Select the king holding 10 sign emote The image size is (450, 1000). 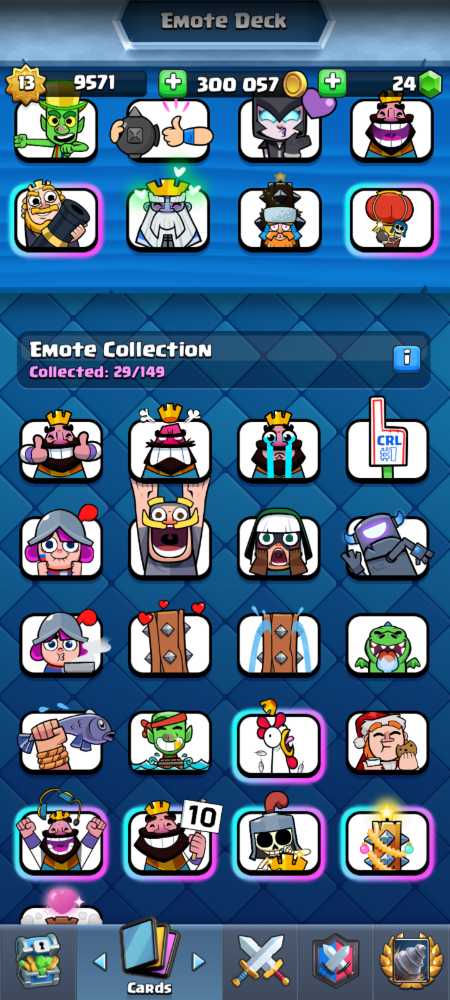coord(170,839)
